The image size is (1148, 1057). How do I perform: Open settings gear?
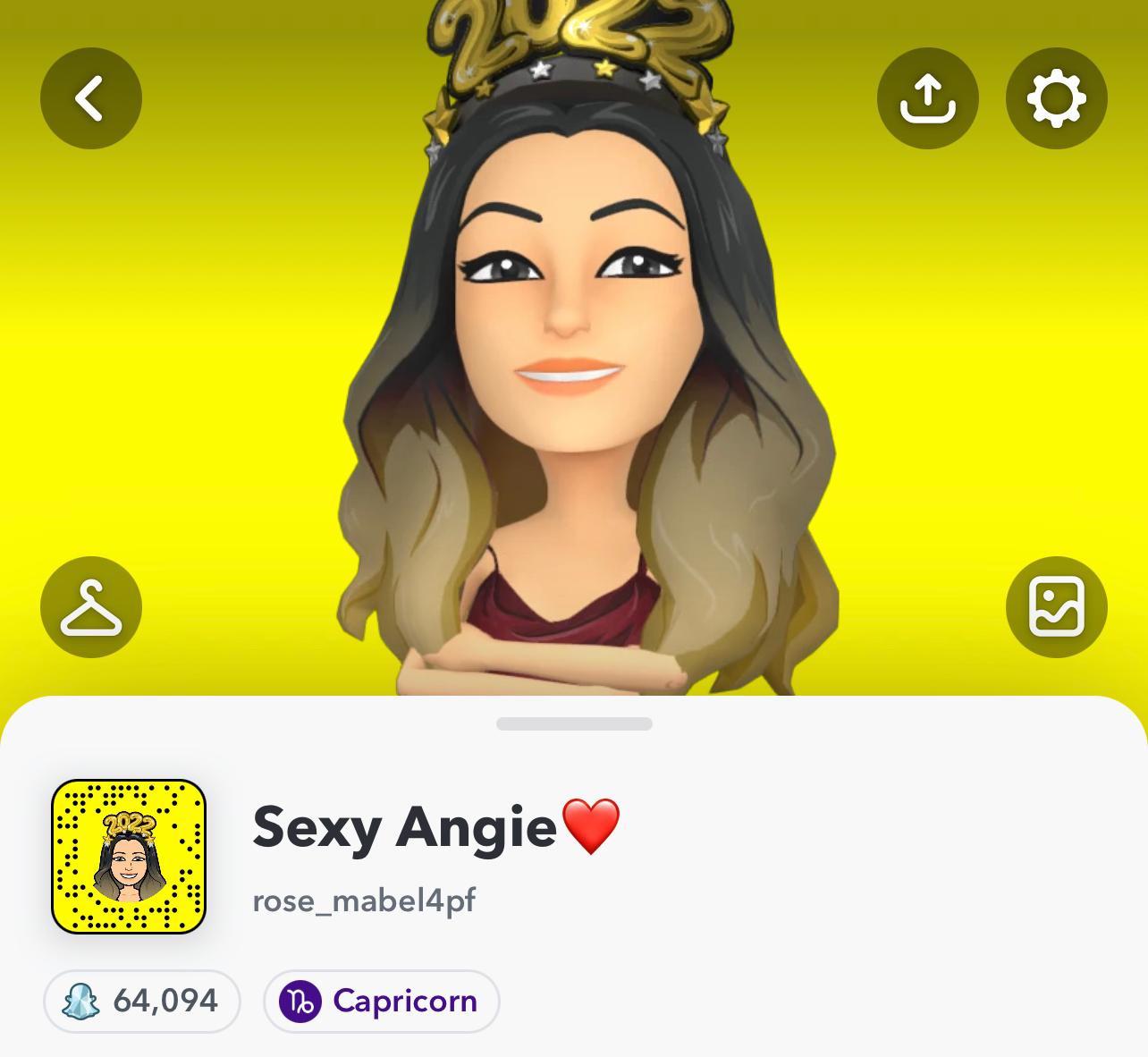click(1056, 98)
